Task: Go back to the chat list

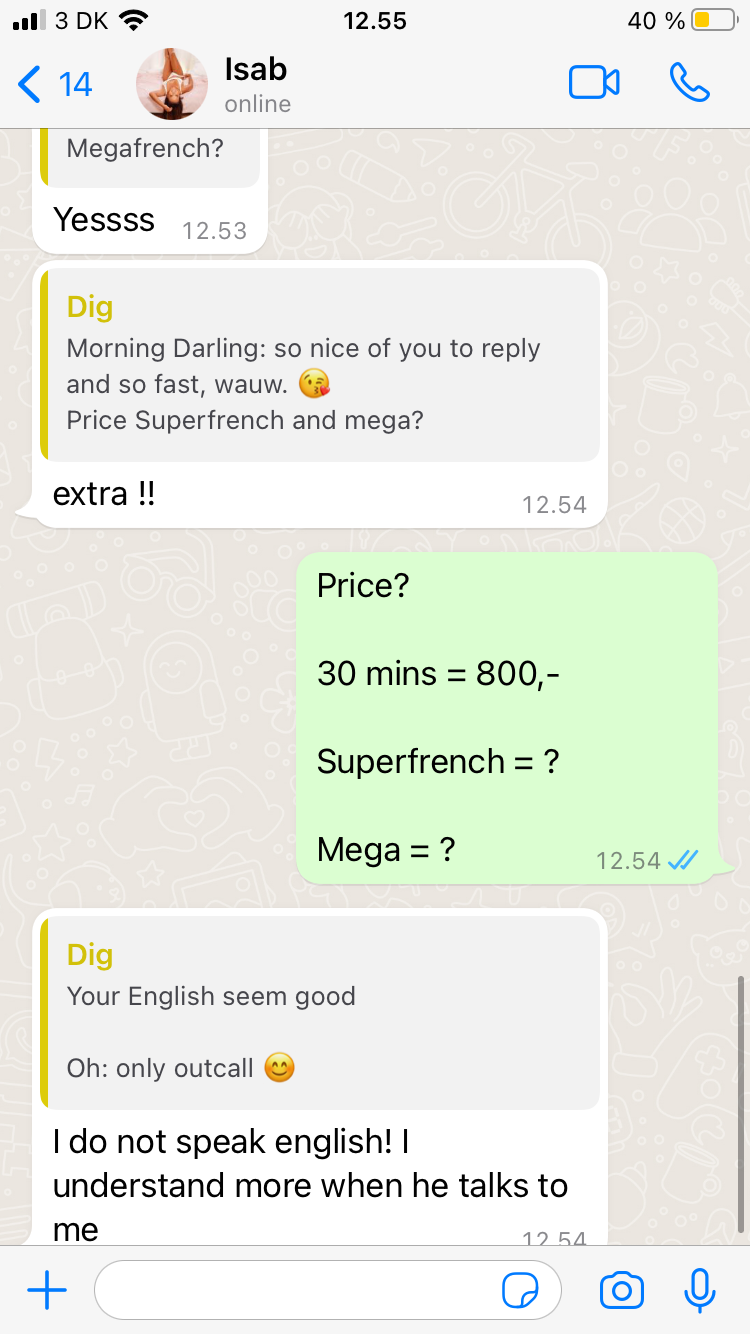Action: [55, 84]
